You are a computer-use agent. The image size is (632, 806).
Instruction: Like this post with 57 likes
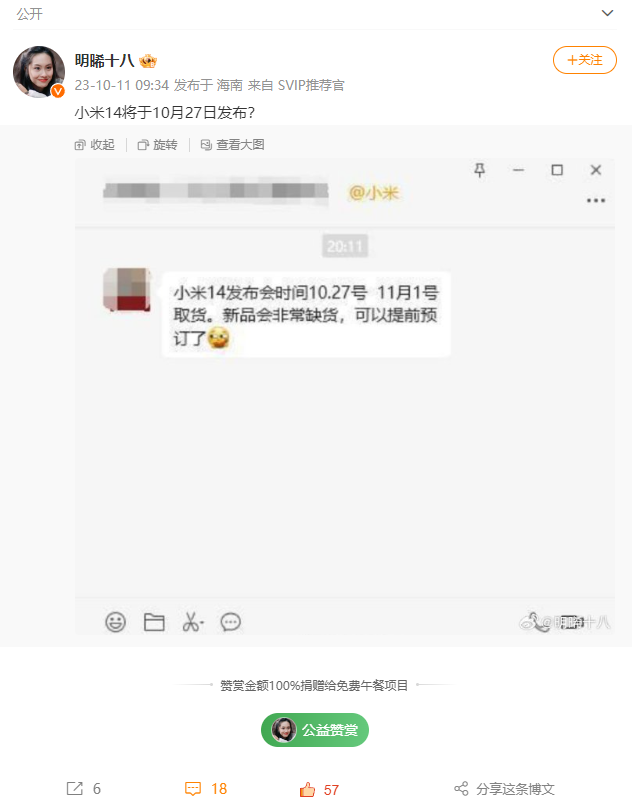[x=320, y=789]
